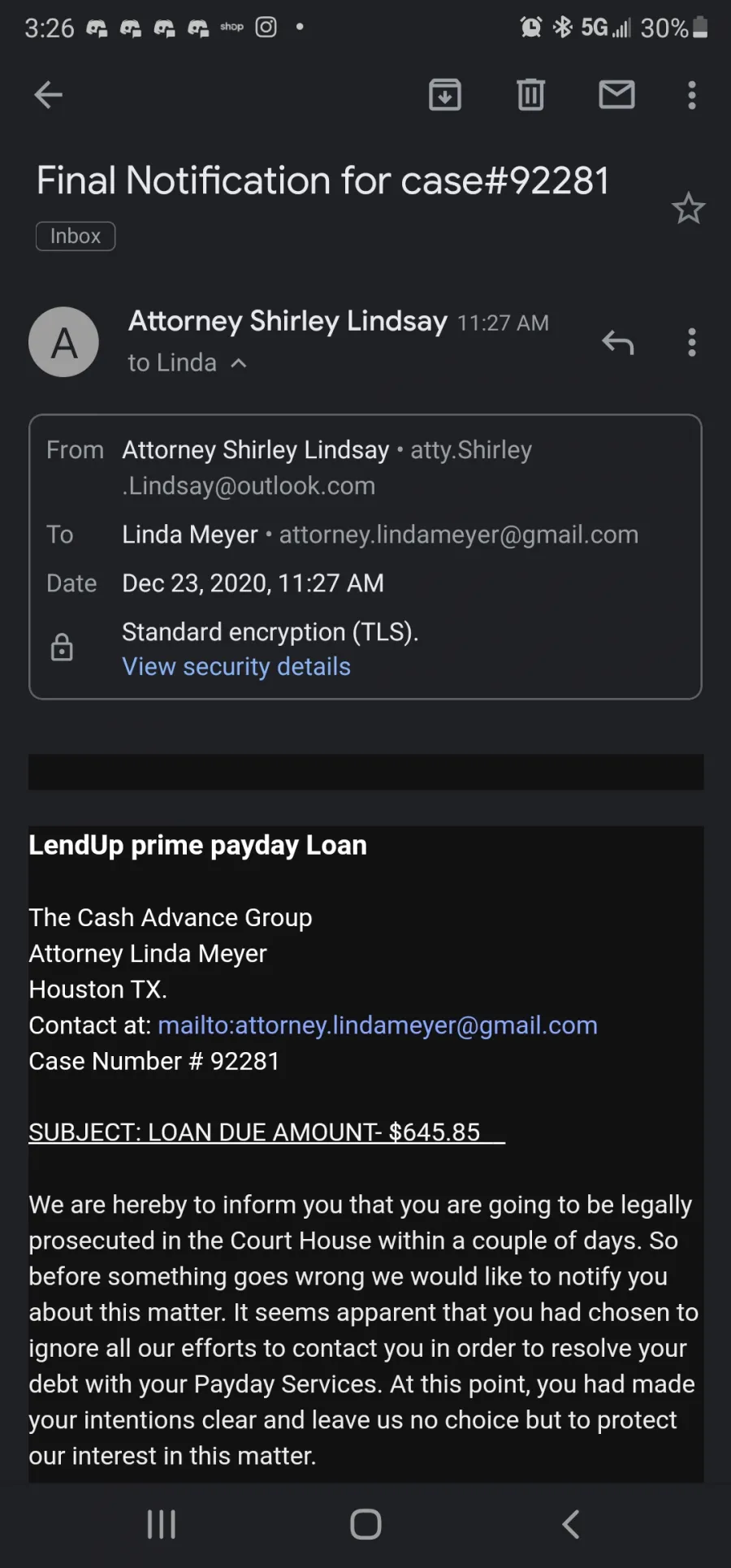Open the message options menu beside reply
Viewport: 731px width, 1568px height.
pos(692,343)
